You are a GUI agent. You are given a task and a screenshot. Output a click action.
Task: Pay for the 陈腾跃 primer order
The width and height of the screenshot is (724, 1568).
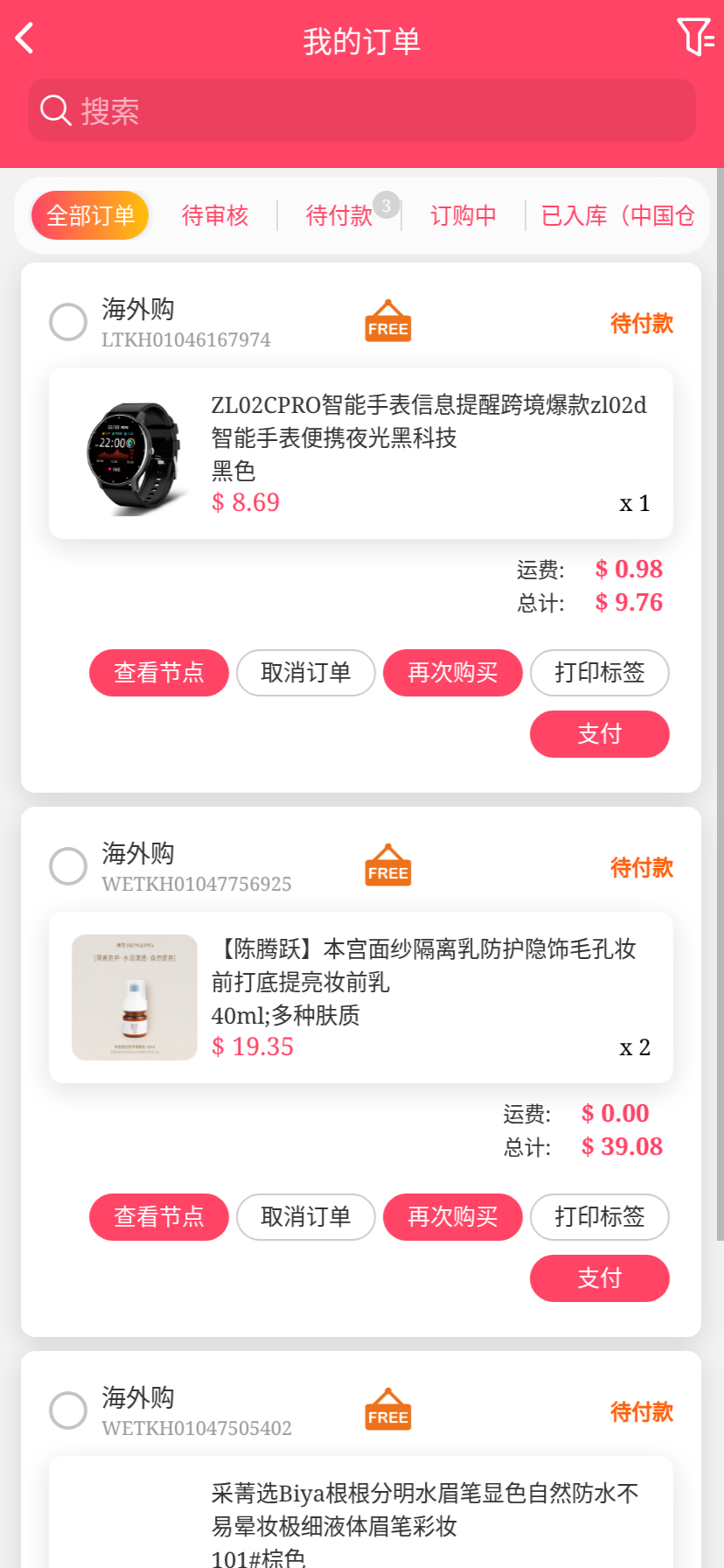click(600, 1278)
